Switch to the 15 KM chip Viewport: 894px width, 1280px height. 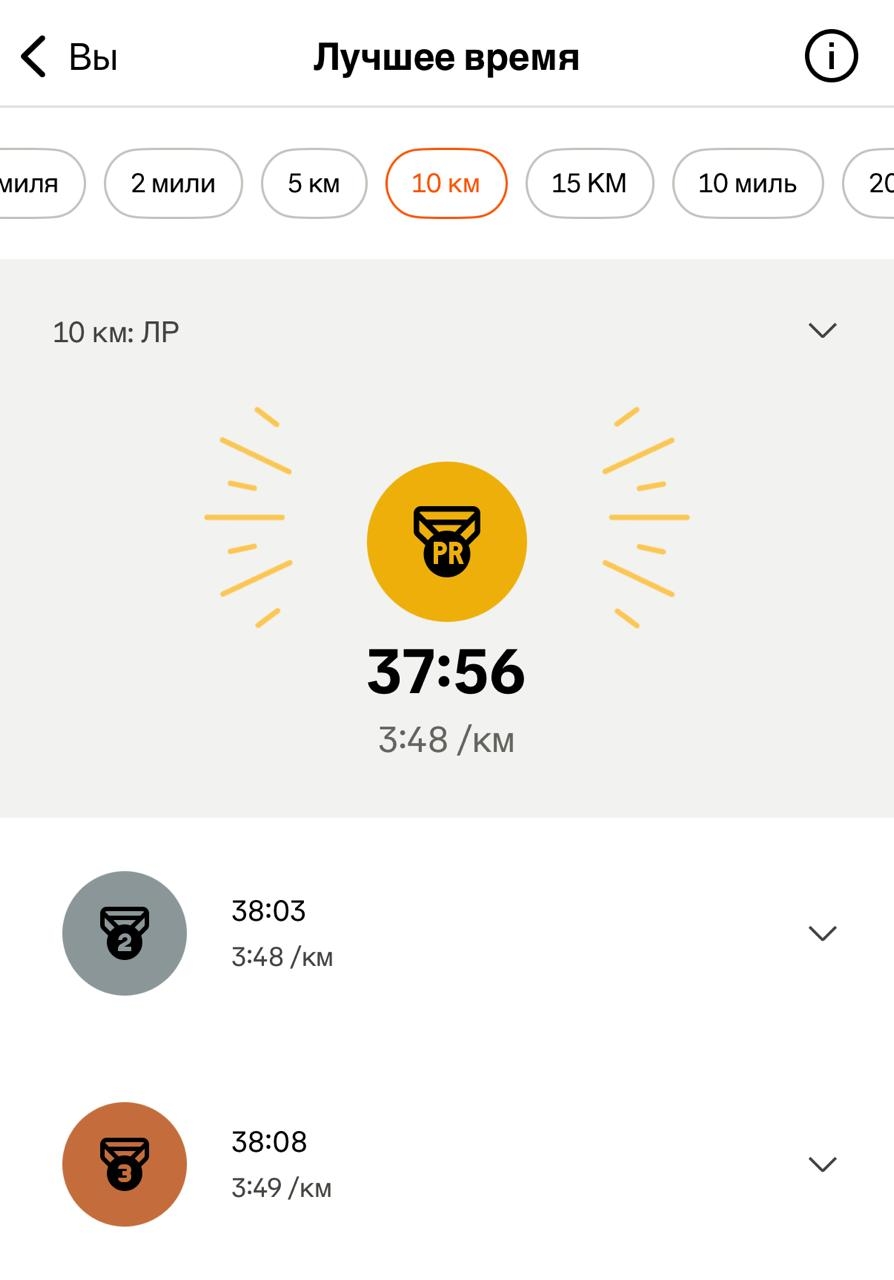589,183
